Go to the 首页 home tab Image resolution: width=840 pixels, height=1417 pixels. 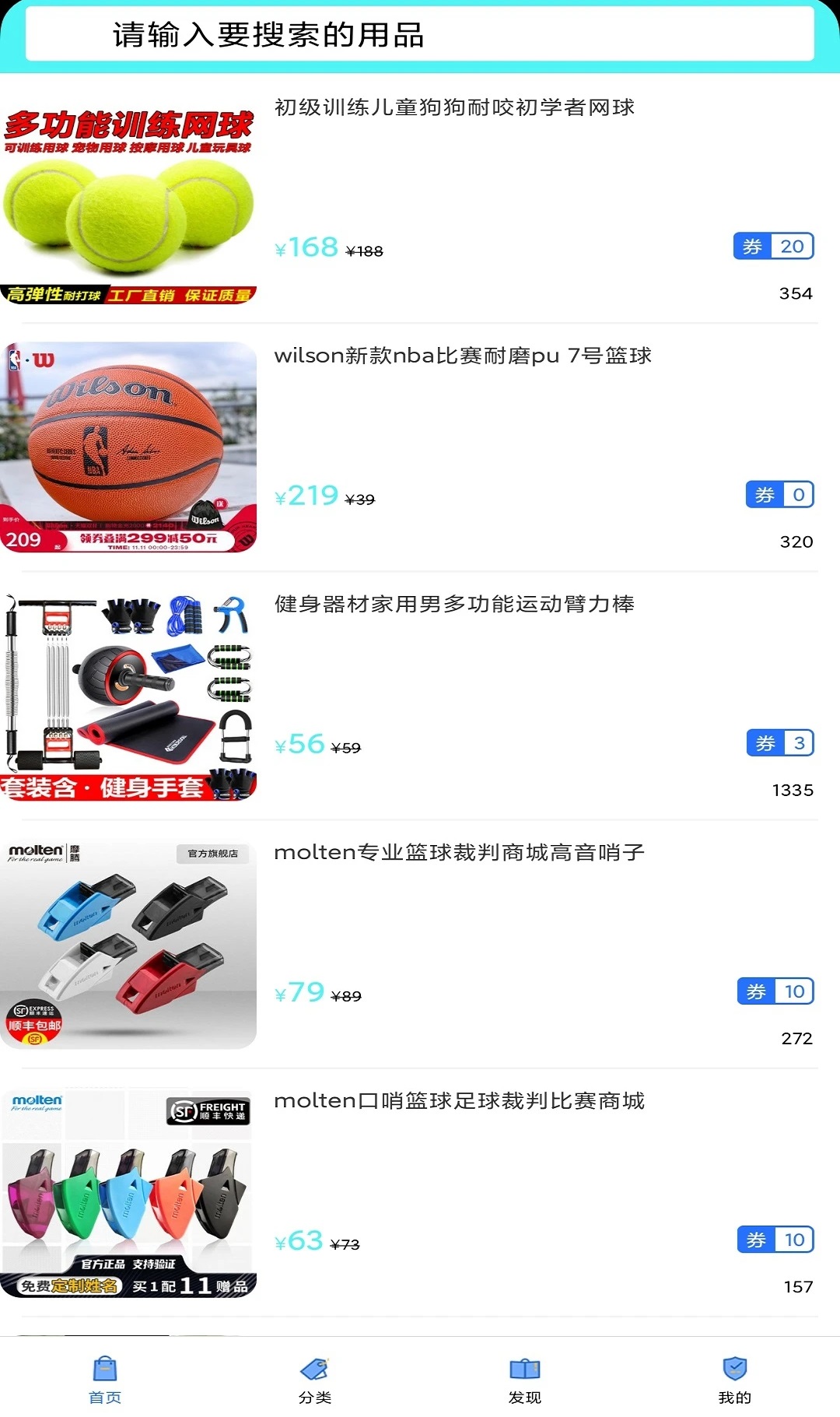(105, 1380)
